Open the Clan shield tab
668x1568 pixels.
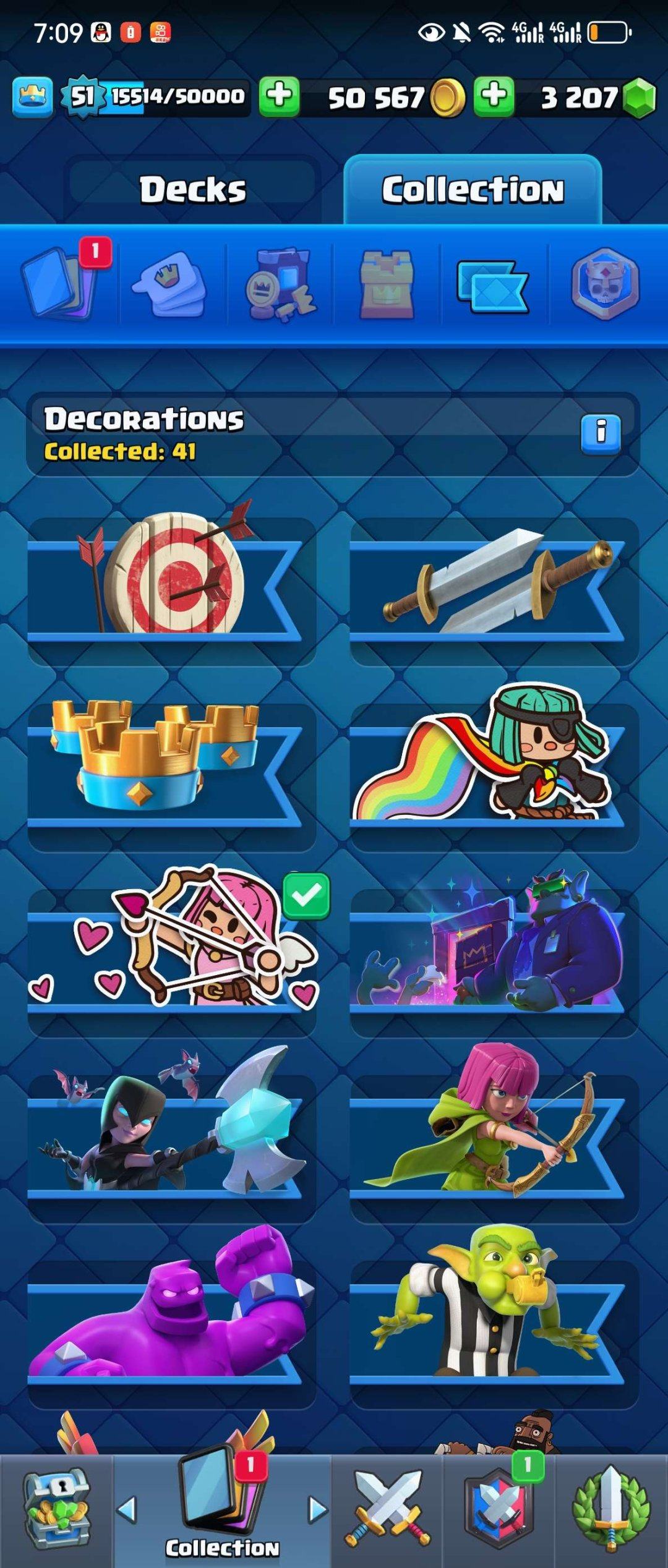point(499,1509)
